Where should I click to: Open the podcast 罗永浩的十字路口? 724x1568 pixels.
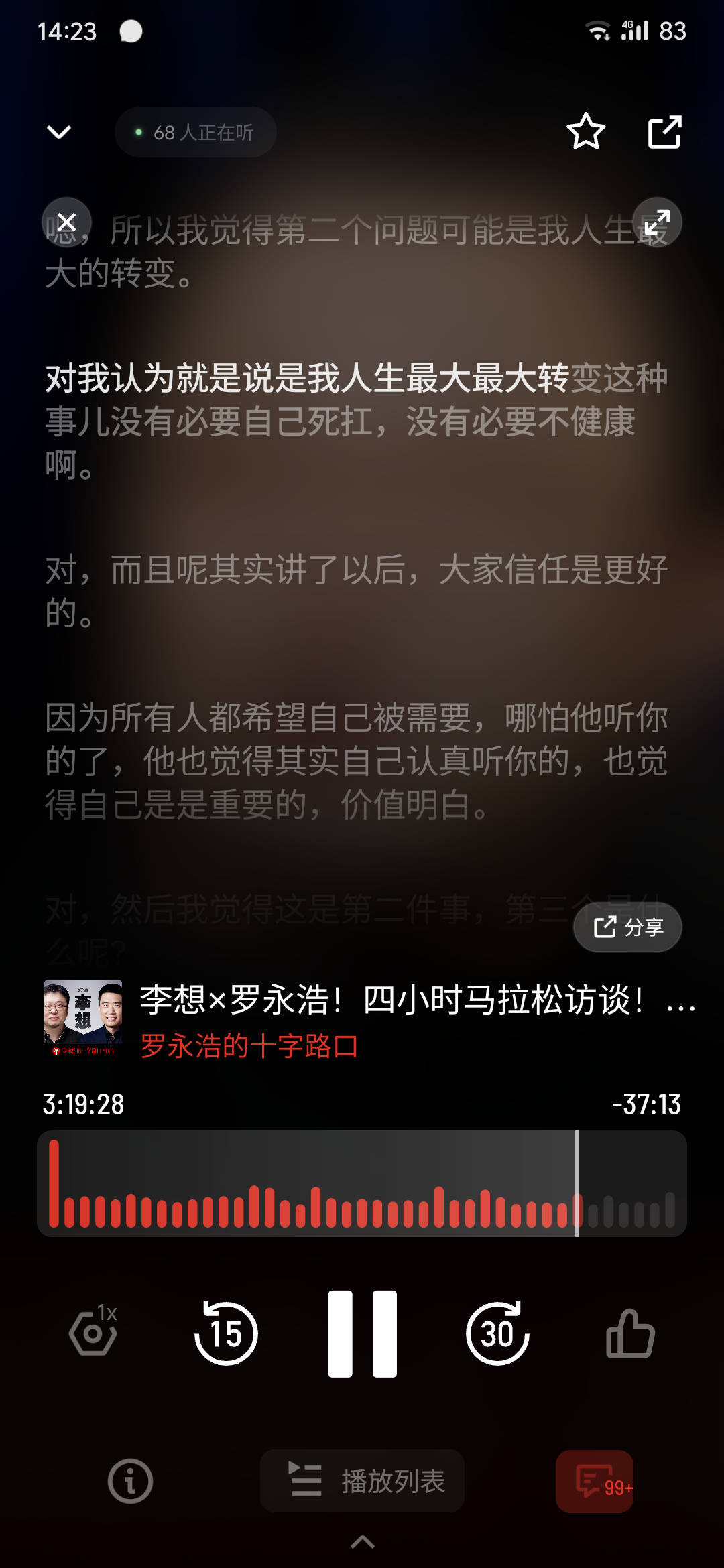click(x=249, y=1046)
